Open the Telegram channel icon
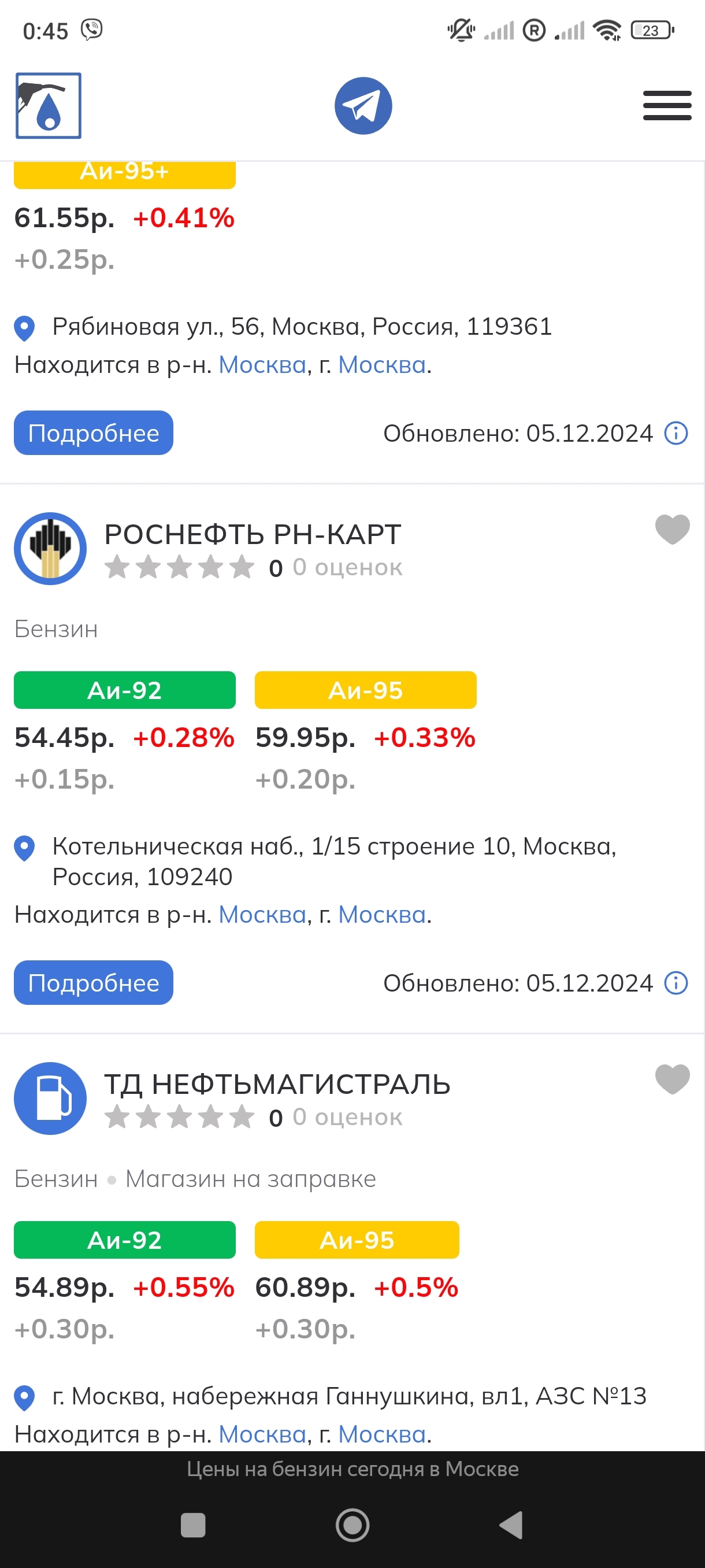This screenshot has height=1568, width=705. click(x=363, y=106)
